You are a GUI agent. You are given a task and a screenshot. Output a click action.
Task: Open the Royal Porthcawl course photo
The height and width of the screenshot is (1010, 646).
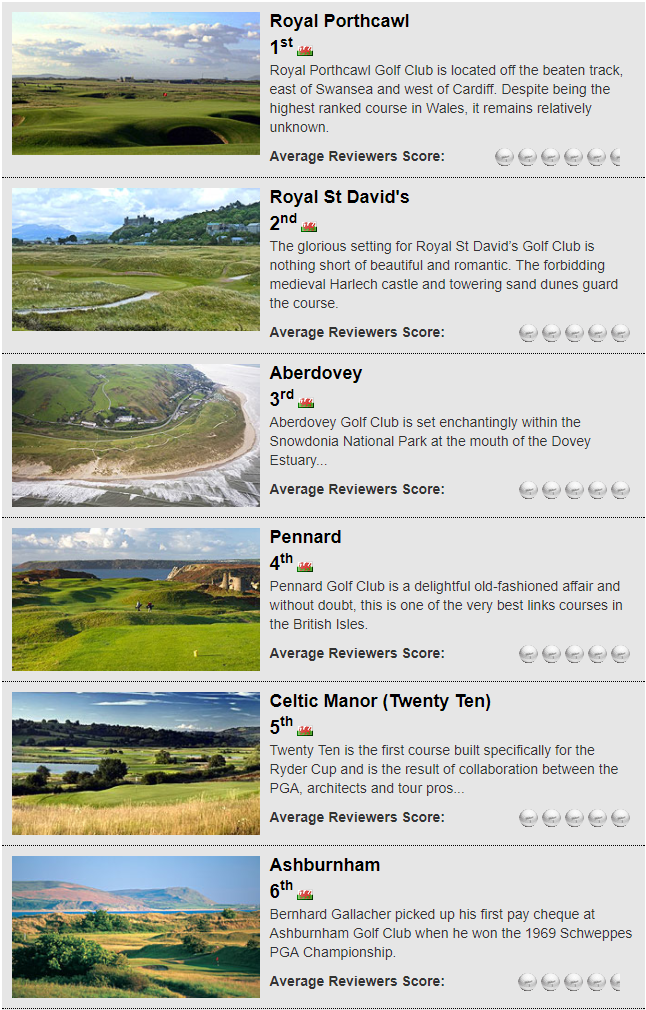tap(136, 83)
